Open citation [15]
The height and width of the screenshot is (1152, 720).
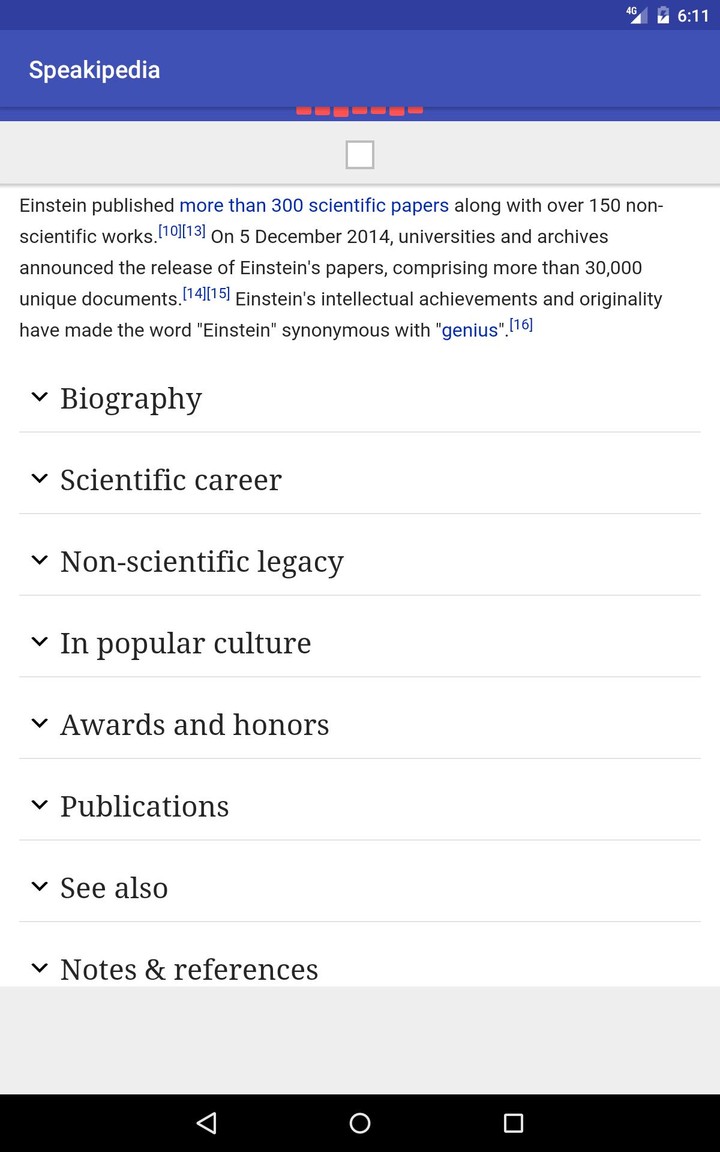tap(218, 293)
